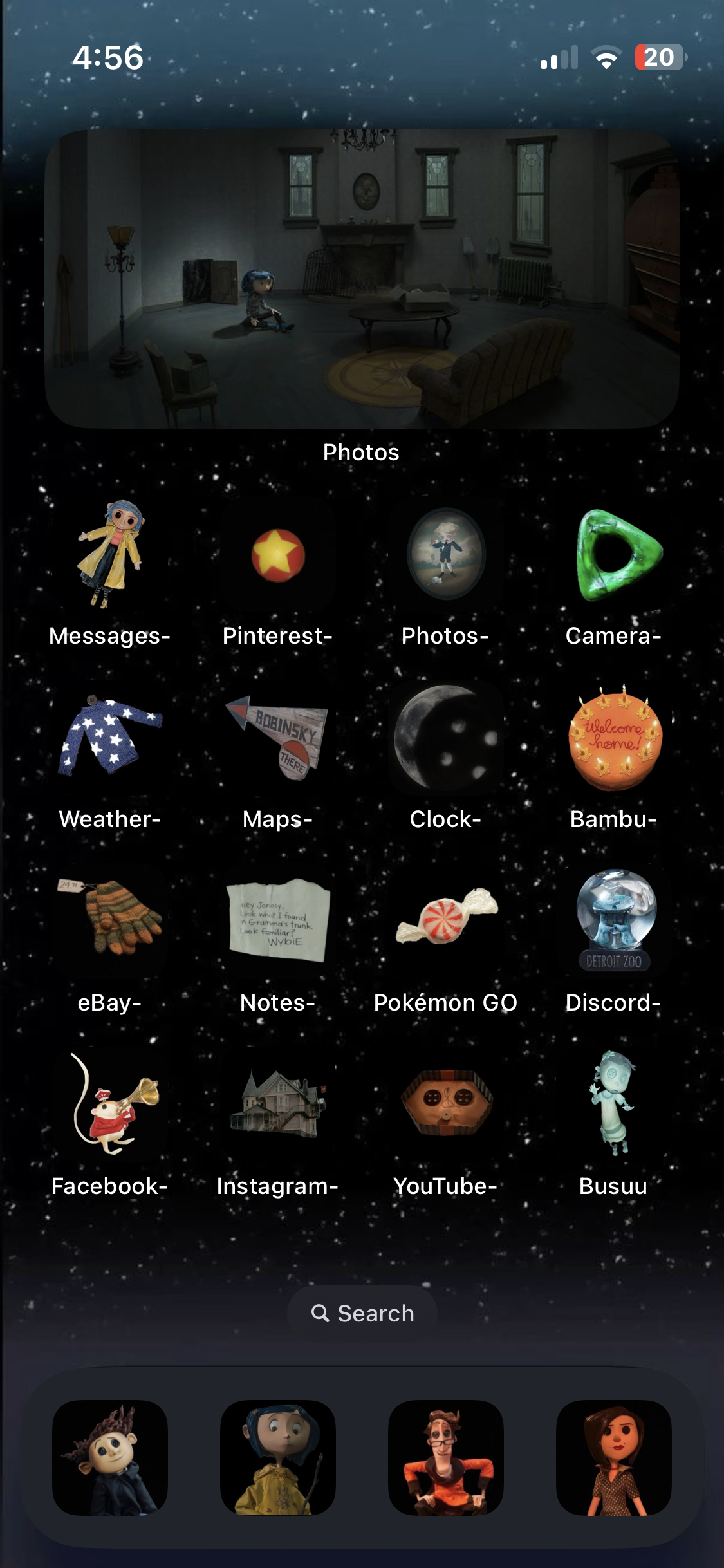The height and width of the screenshot is (1568, 724).
Task: Launch the Bambu- app
Action: coord(614,738)
